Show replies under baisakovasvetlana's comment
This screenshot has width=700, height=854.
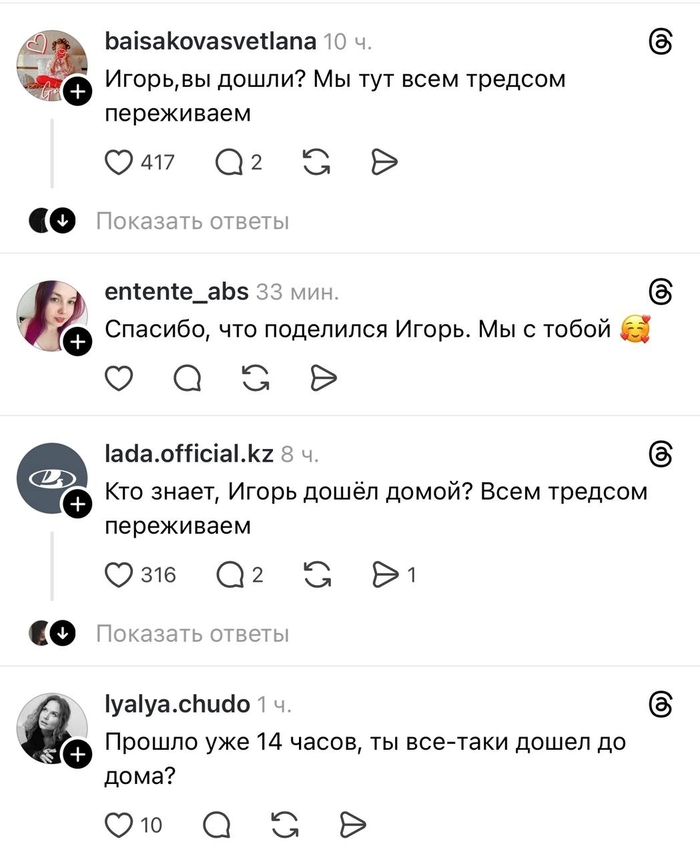pos(192,221)
